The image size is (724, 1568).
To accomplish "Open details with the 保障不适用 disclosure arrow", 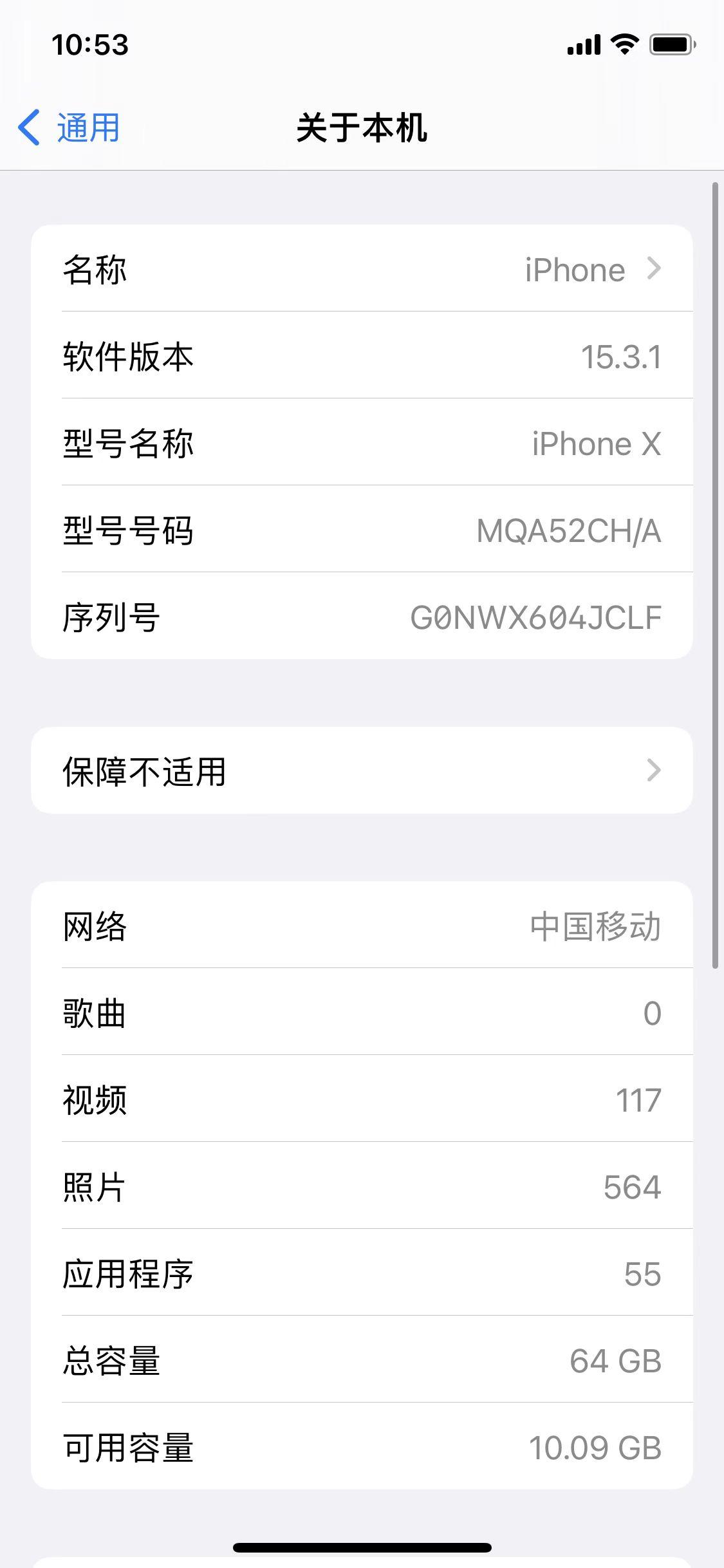I will pyautogui.click(x=654, y=770).
